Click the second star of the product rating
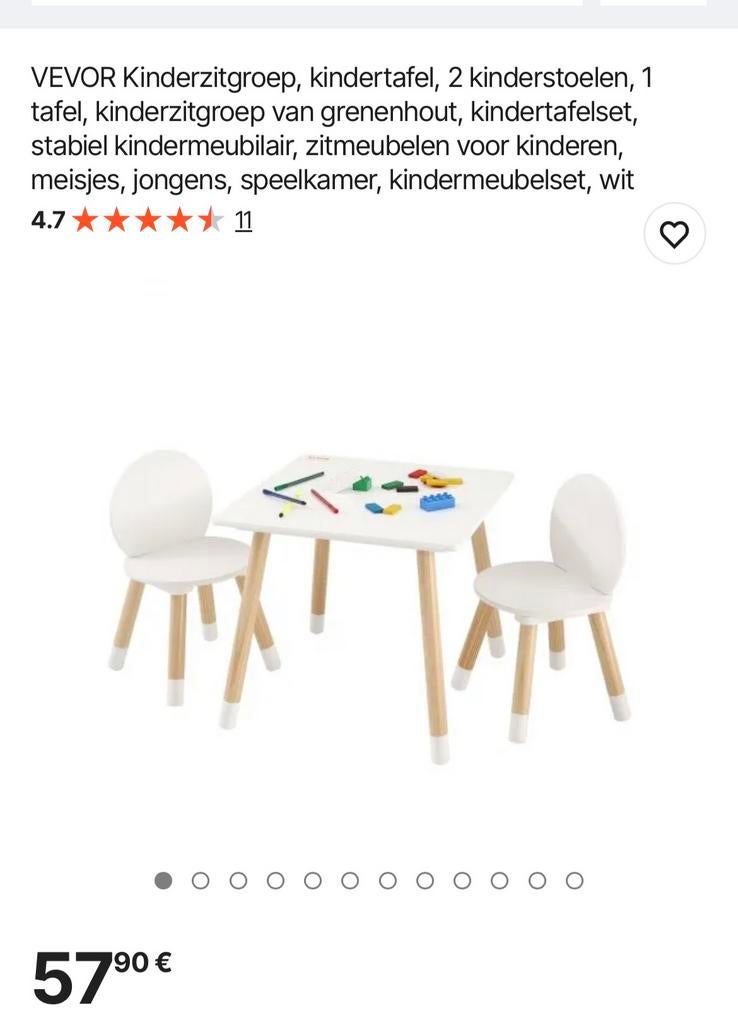Screen dimensions: 738x1024 pyautogui.click(x=118, y=220)
